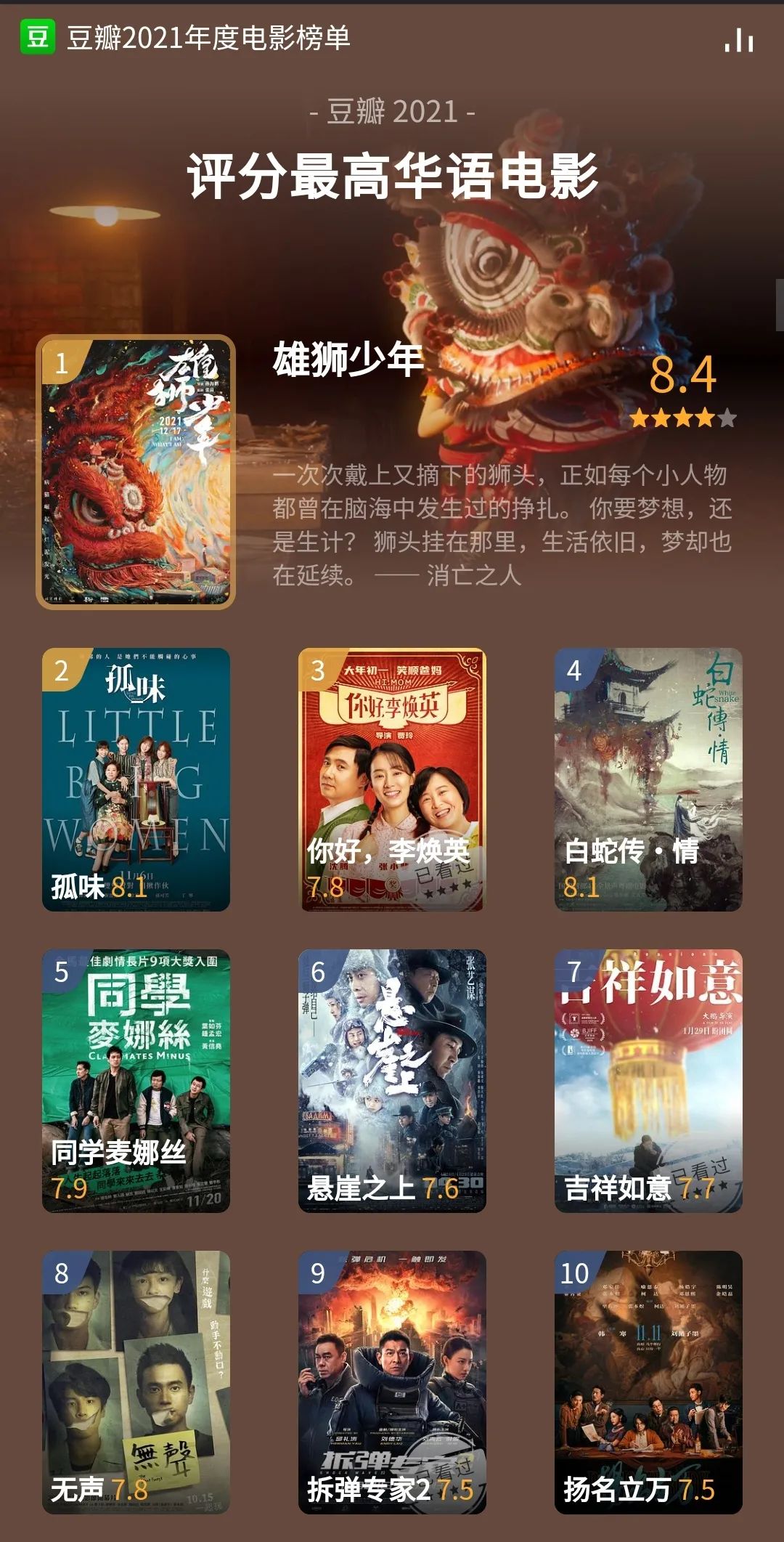Open tenth-ranked film 扬名立万

point(648,1381)
